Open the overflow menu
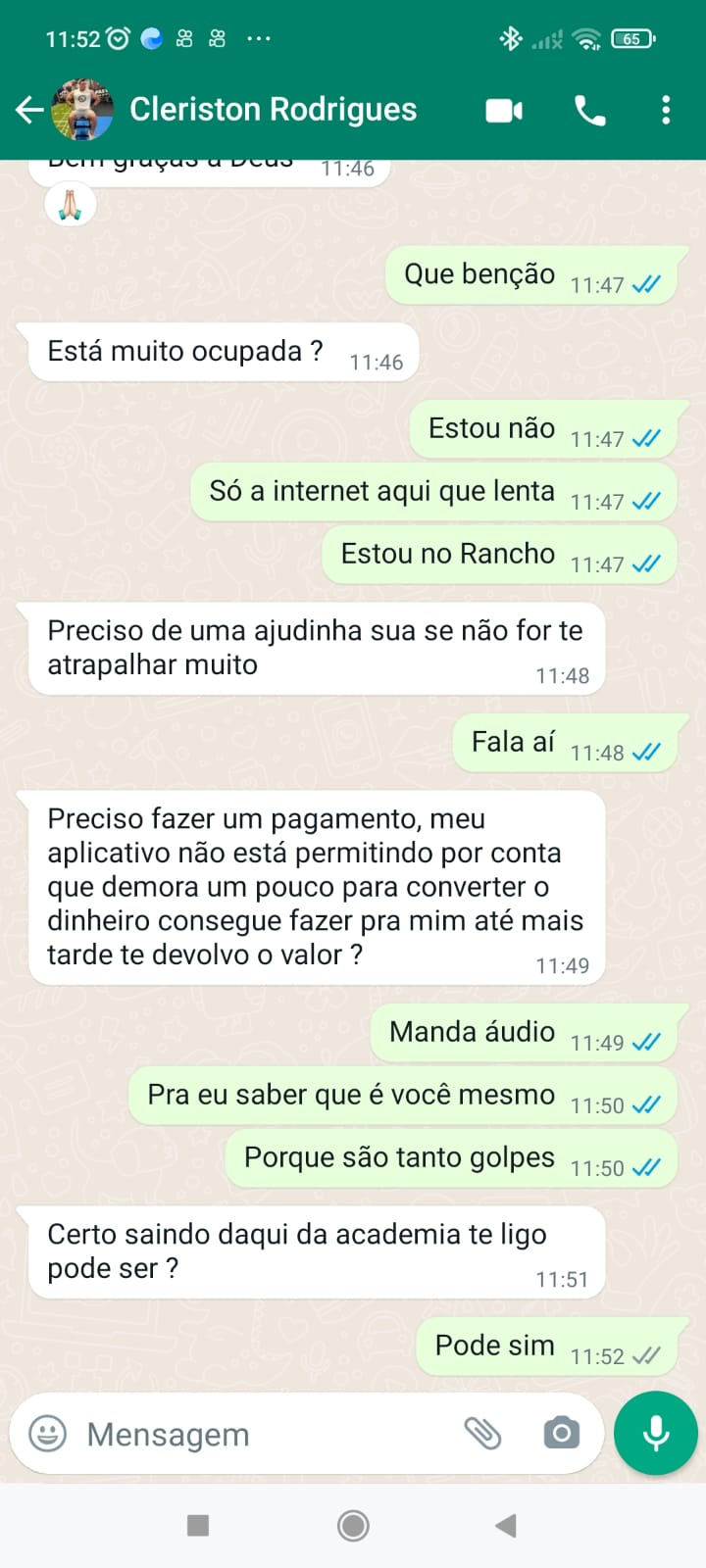The width and height of the screenshot is (706, 1568). tap(666, 110)
